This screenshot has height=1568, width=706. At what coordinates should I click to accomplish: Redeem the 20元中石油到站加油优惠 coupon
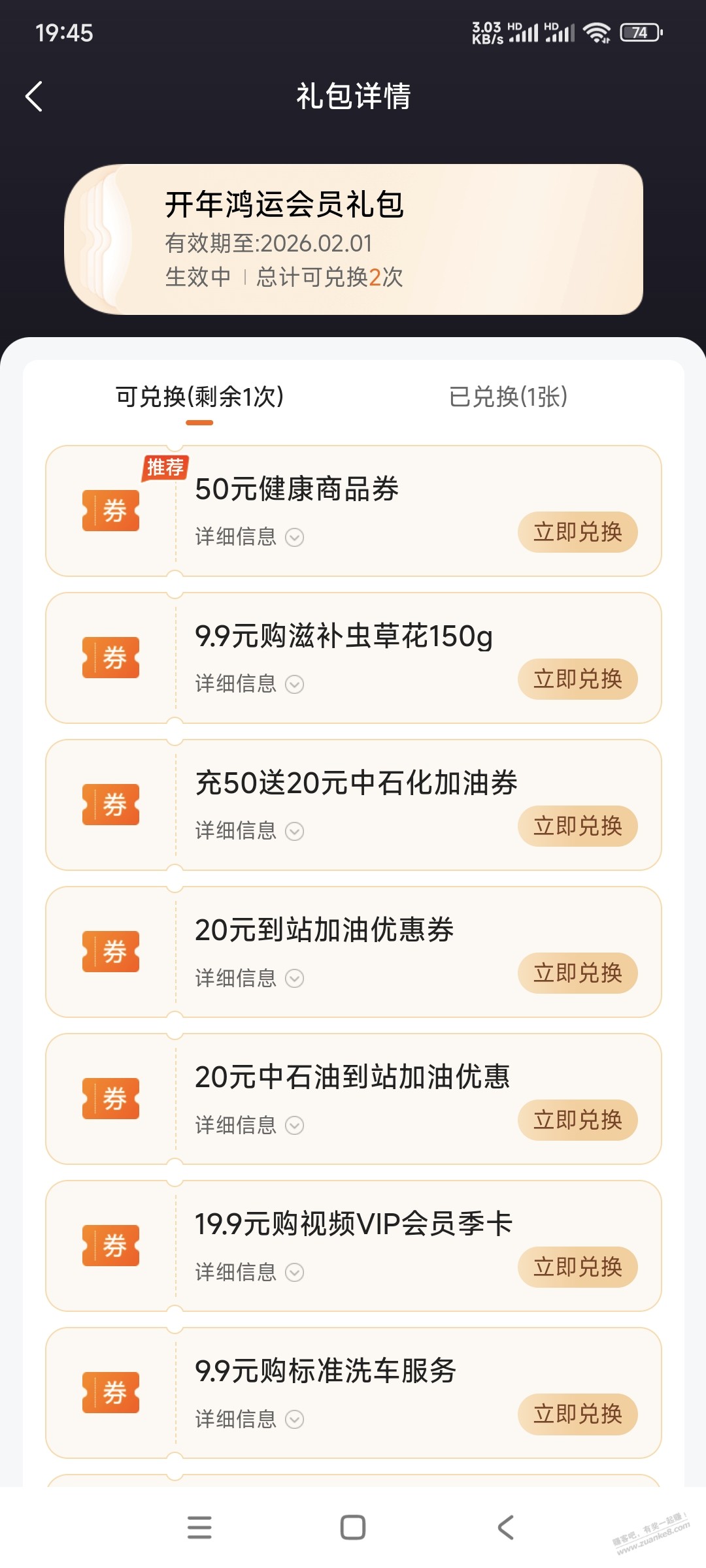pos(577,1120)
